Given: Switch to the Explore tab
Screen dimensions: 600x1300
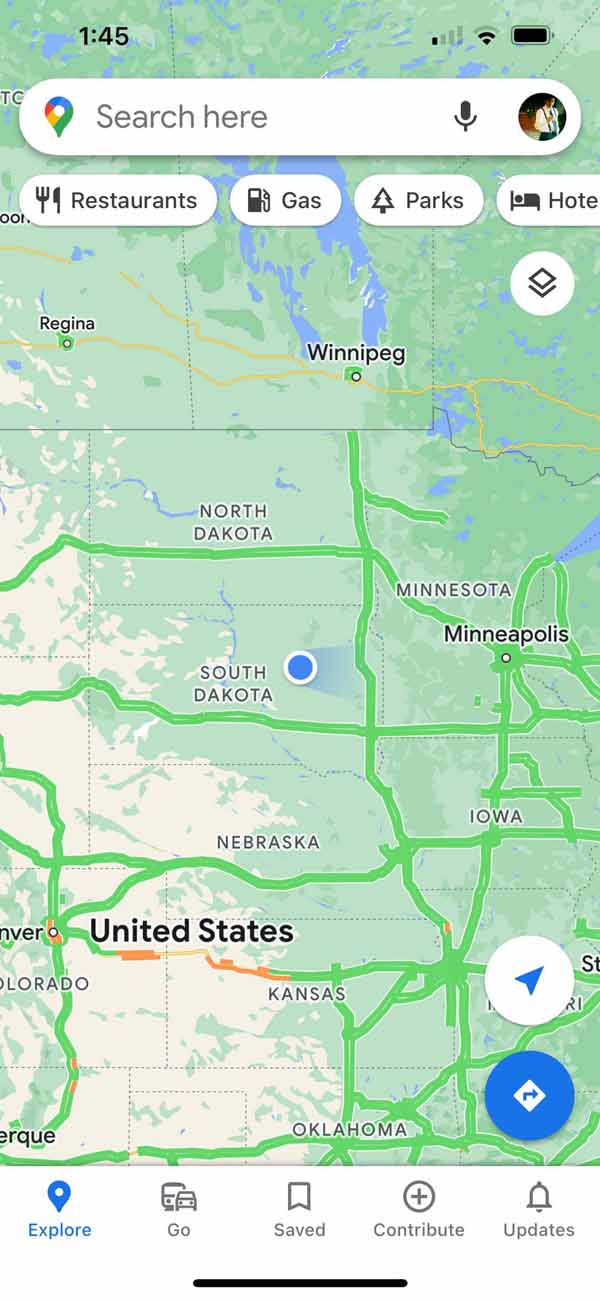Looking at the screenshot, I should 59,1208.
